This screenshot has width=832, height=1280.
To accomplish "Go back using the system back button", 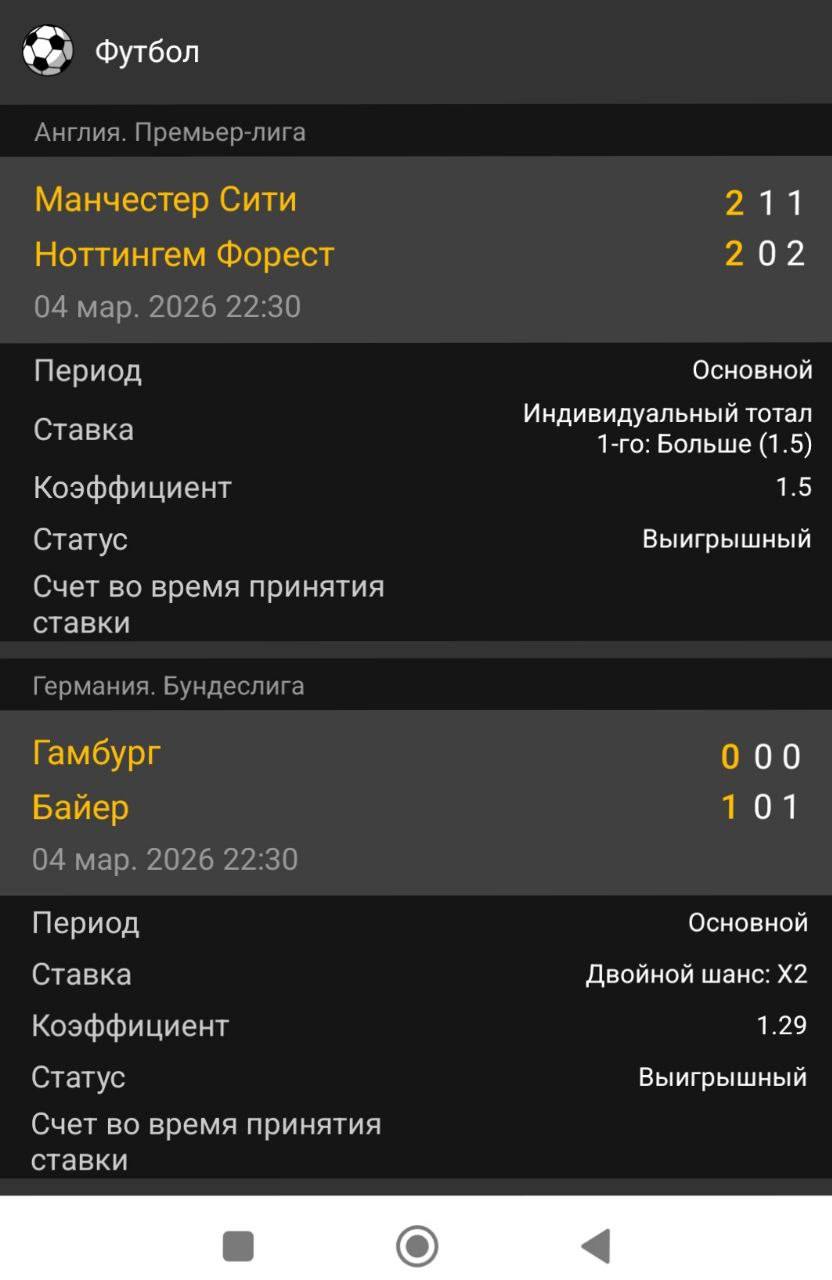I will 596,1246.
